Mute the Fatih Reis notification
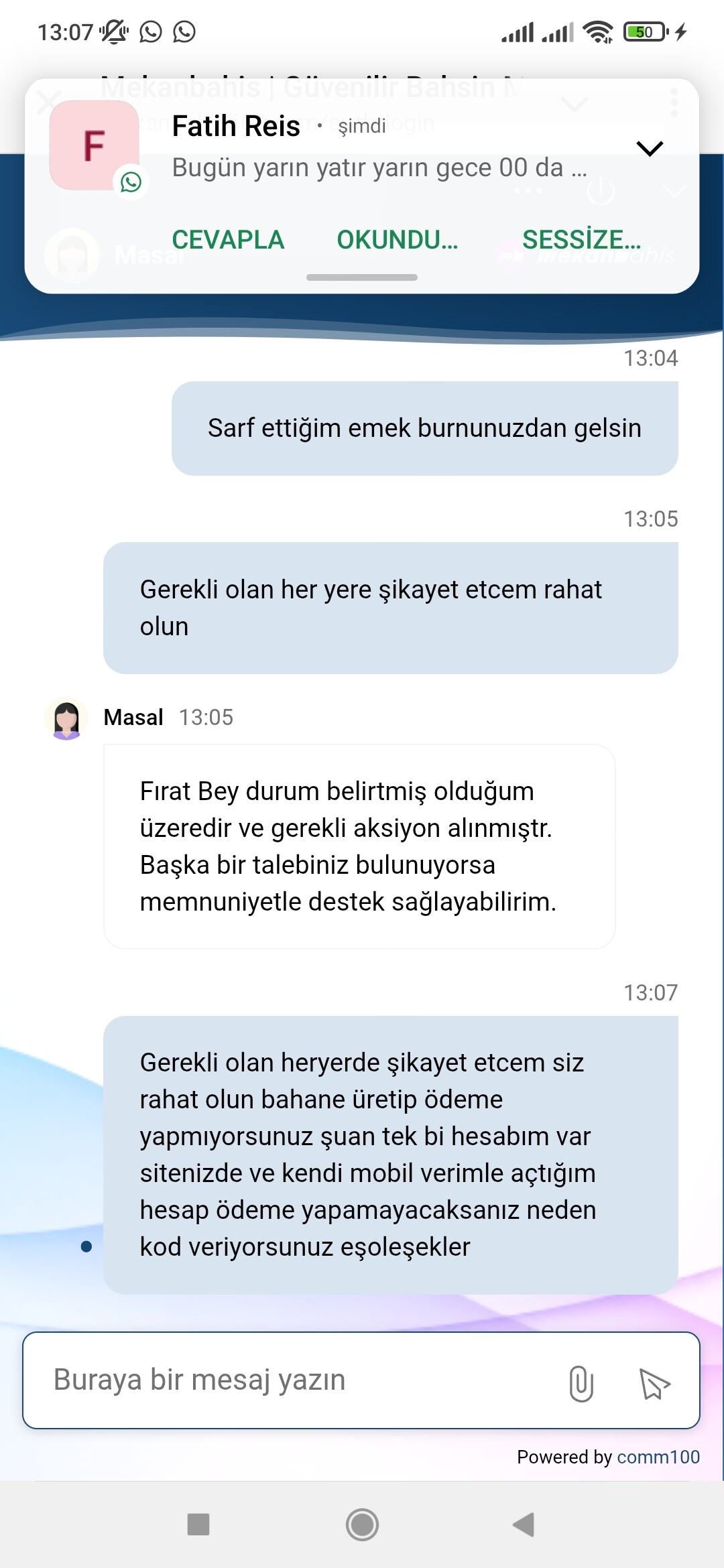Screen dimensions: 724x1568 coord(581,239)
